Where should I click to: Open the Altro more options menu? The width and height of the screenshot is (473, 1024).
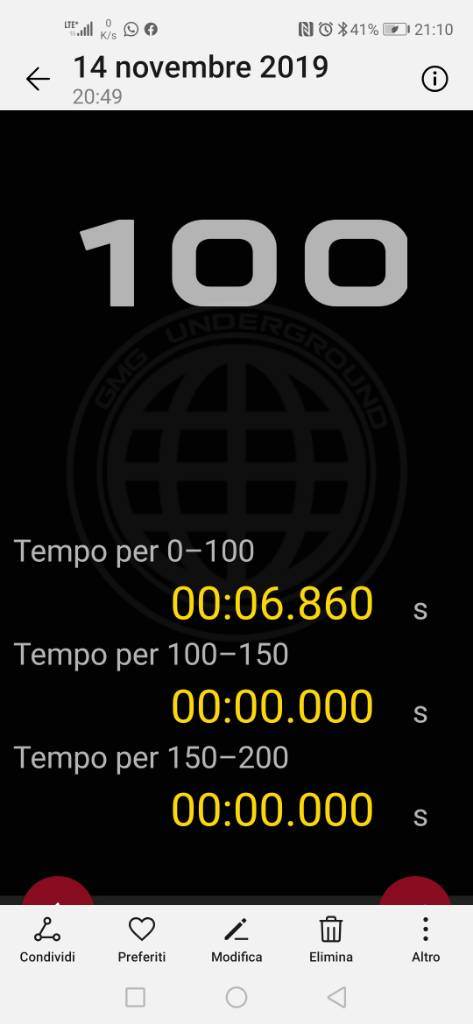coord(425,939)
